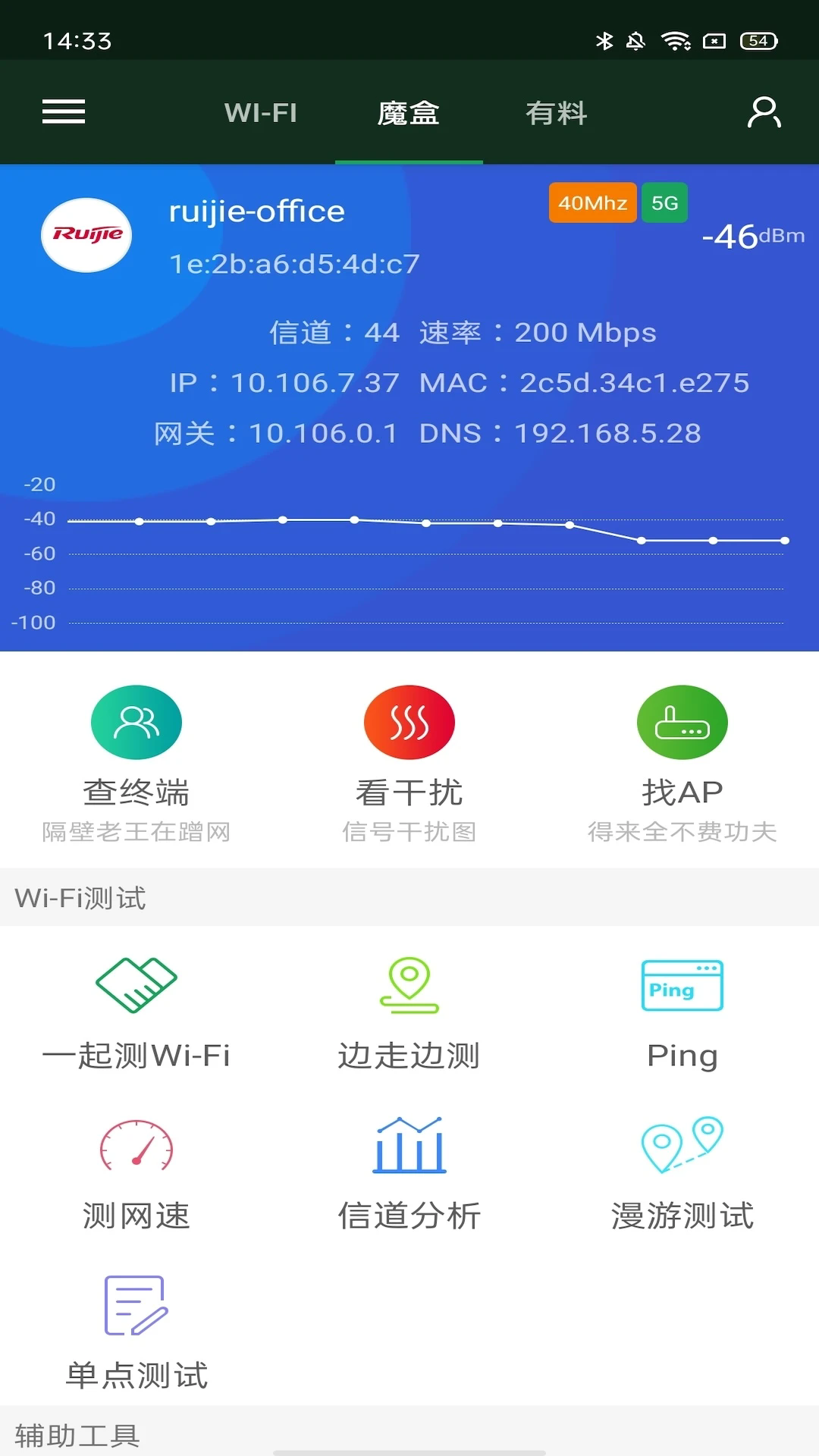Image resolution: width=819 pixels, height=1456 pixels.
Task: Click the Ruijie logo thumbnail
Action: pos(86,234)
